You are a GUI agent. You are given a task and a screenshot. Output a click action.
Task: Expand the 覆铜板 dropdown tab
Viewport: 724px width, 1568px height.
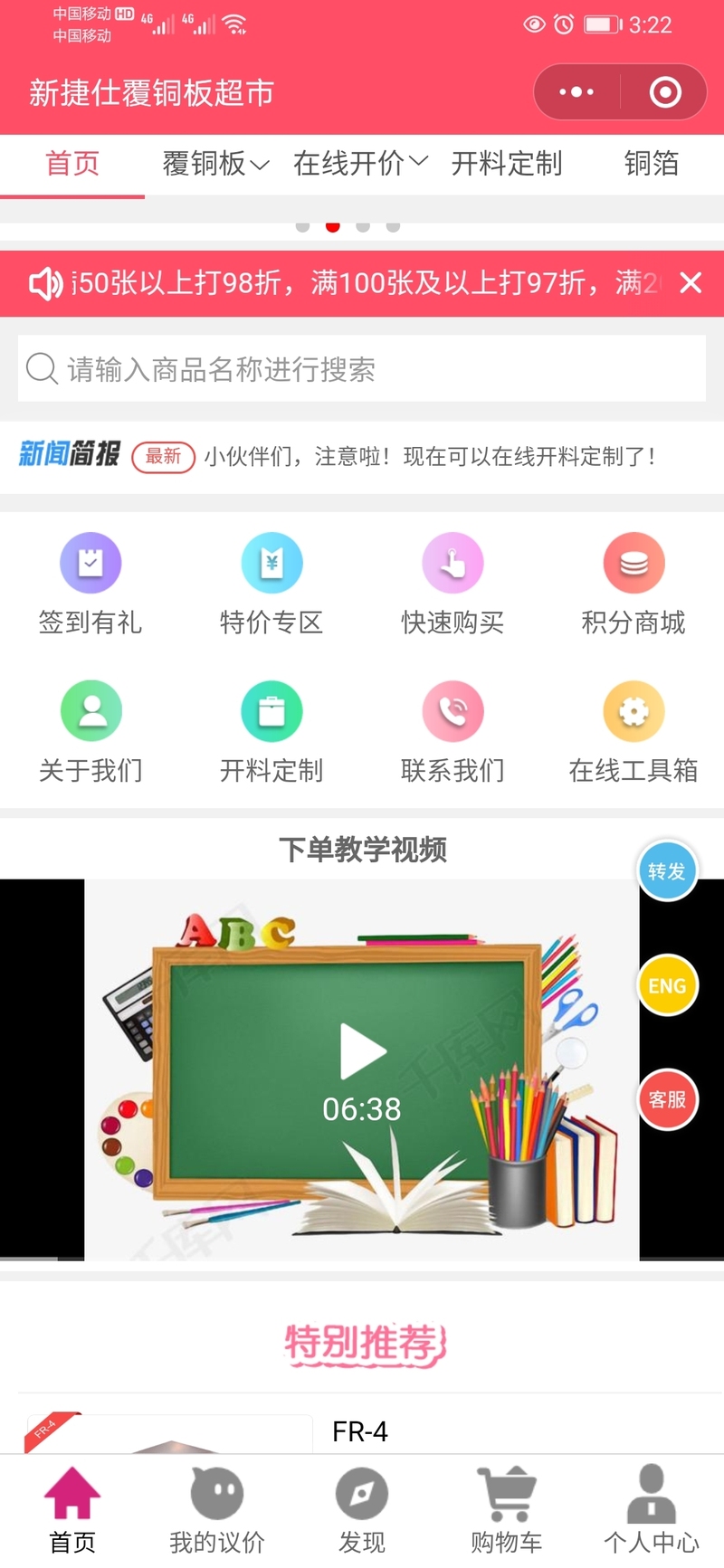click(x=215, y=164)
